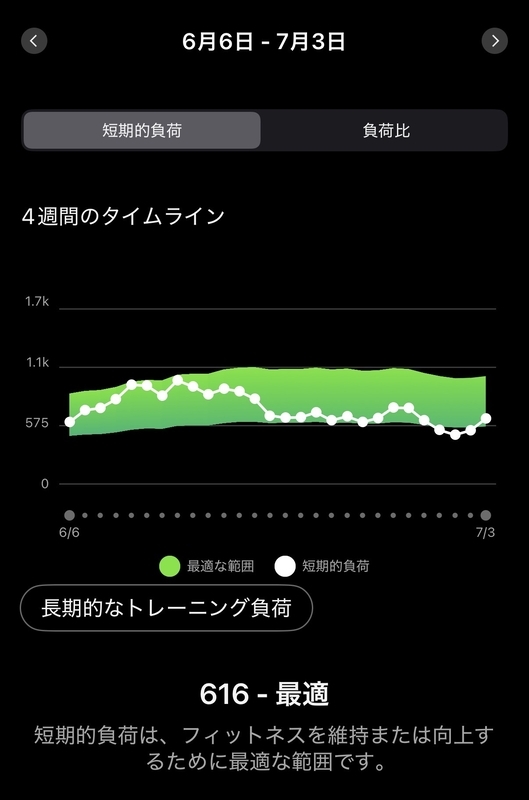
Task: Open 長期的なトレーニング負荷
Action: point(166,608)
